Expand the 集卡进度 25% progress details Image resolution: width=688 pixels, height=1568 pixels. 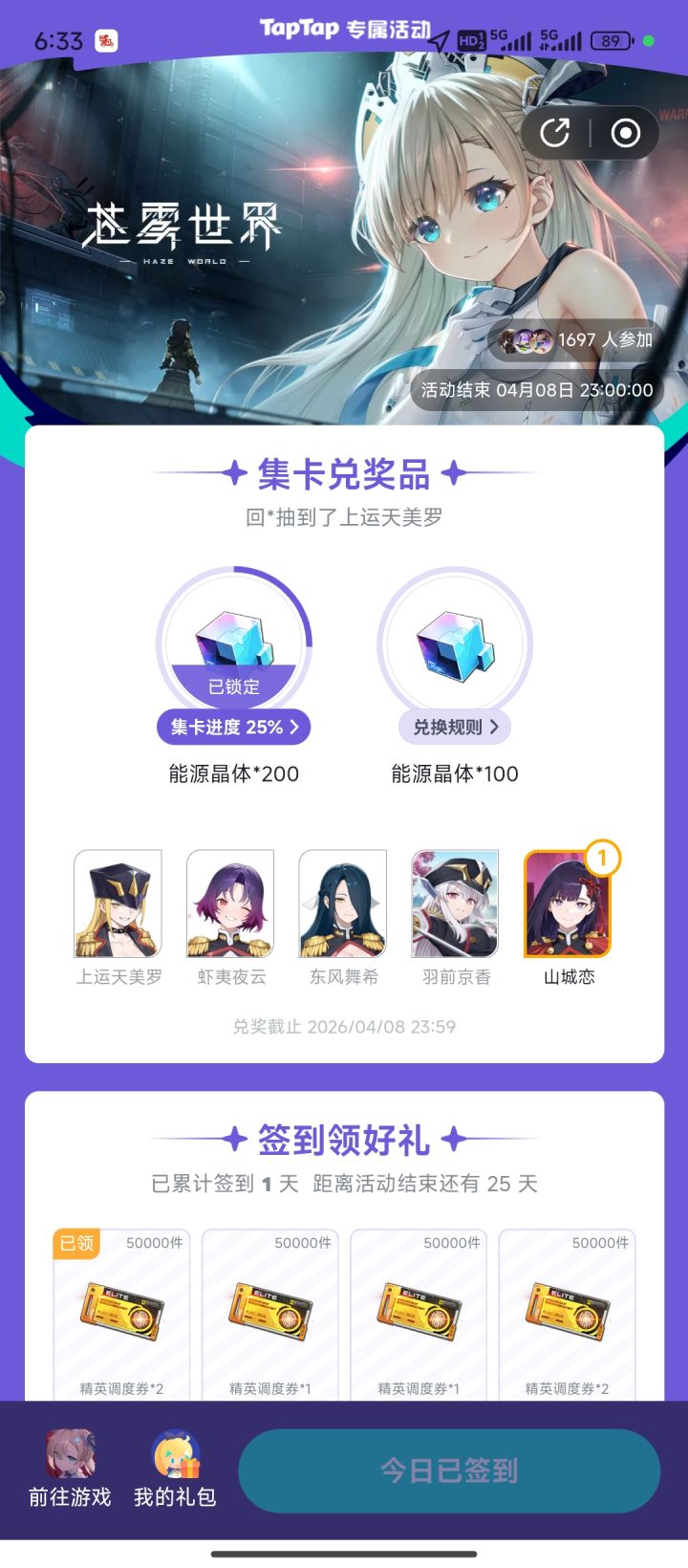click(232, 727)
